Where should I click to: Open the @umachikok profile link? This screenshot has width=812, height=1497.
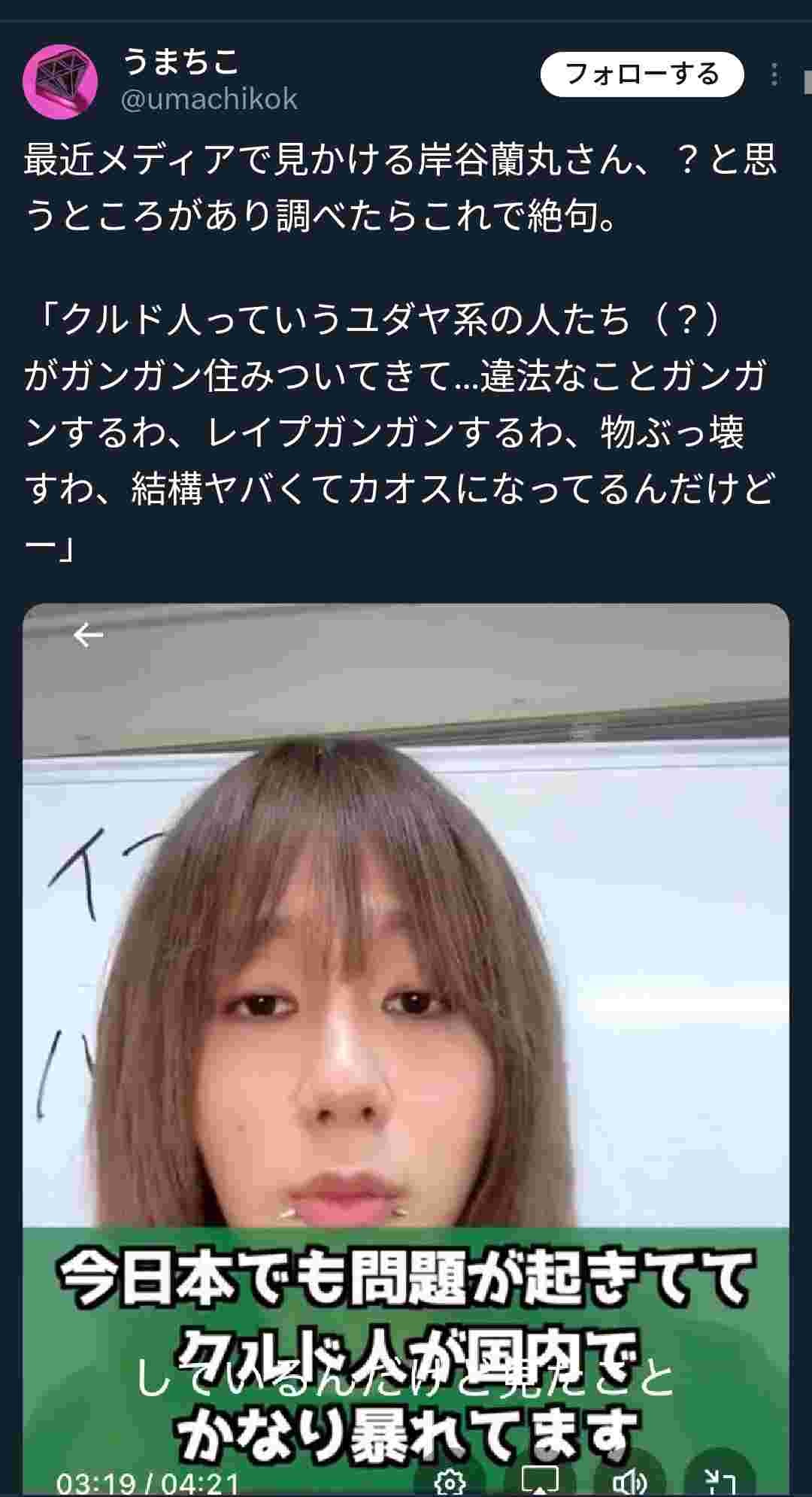tap(209, 99)
